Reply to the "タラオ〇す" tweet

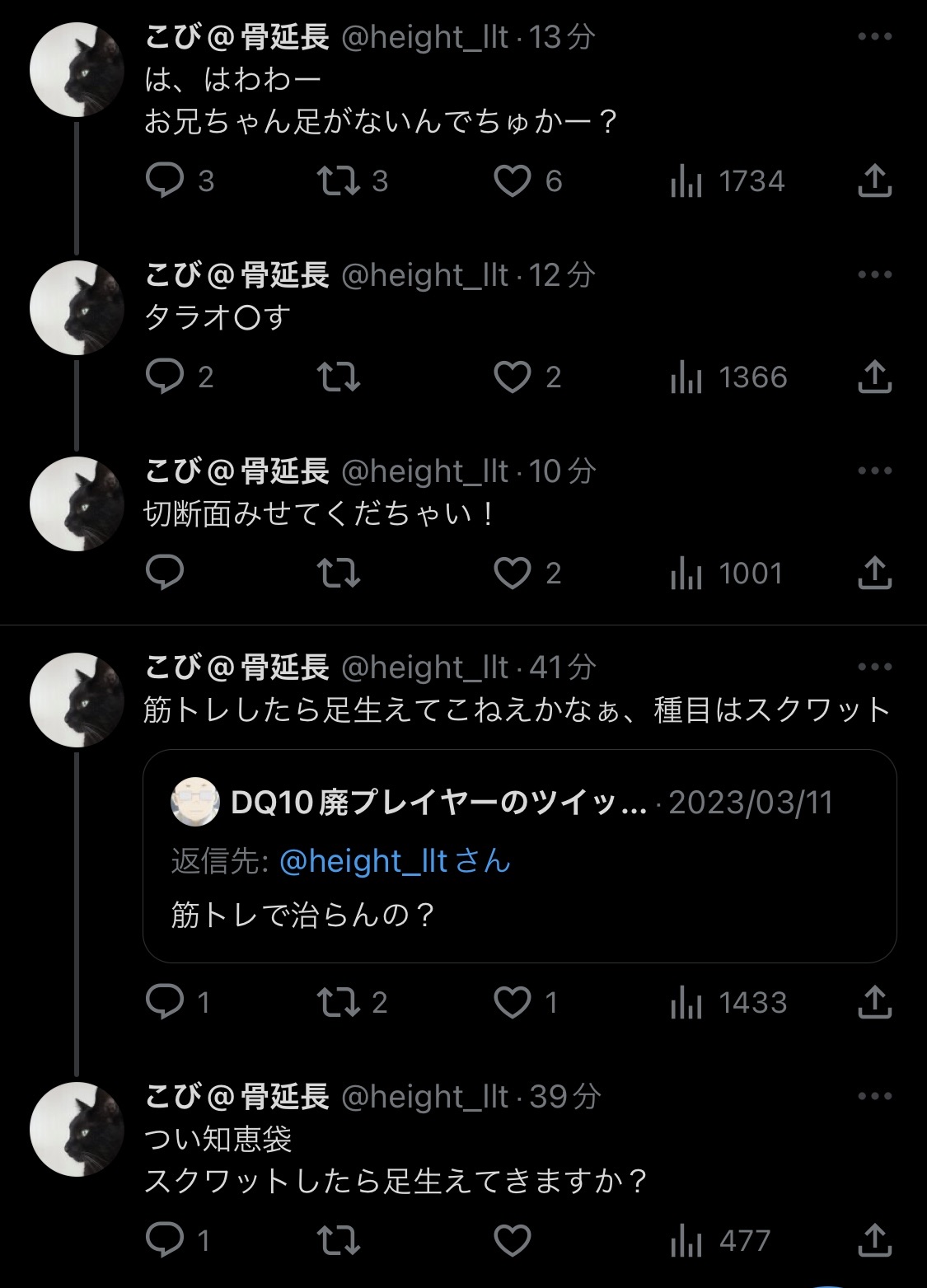tap(165, 377)
